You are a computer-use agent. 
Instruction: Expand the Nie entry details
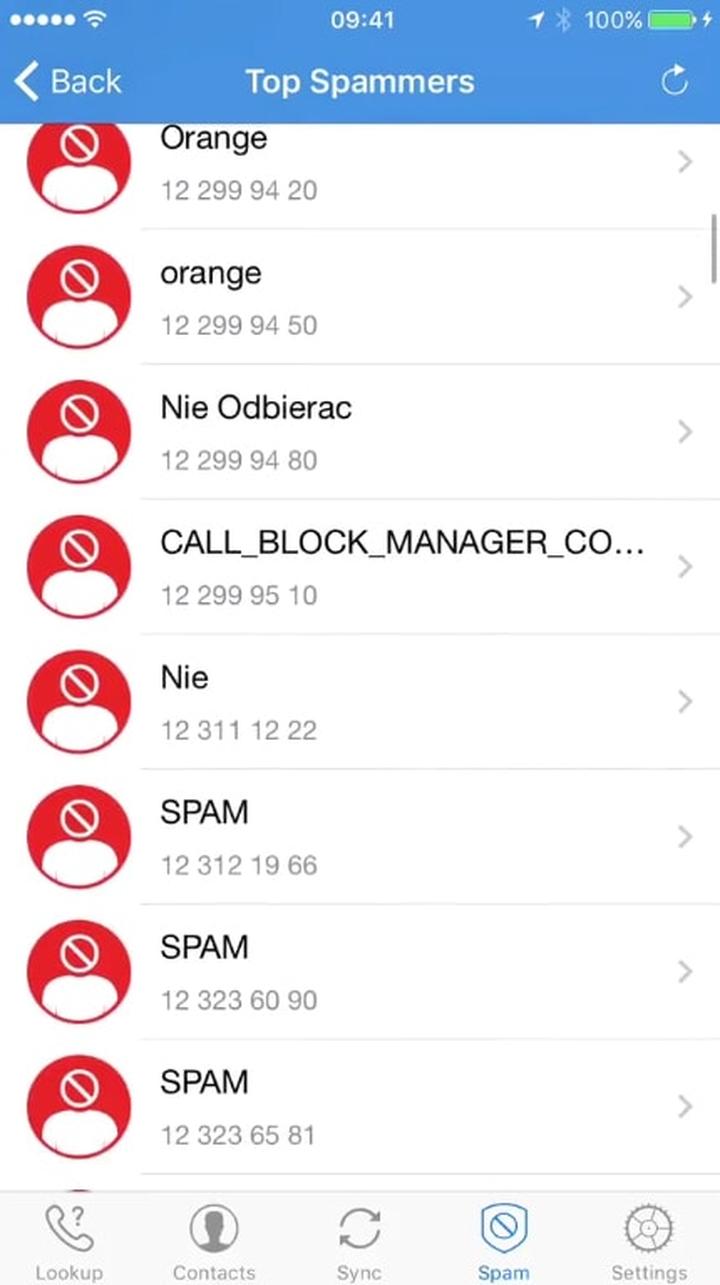click(683, 702)
